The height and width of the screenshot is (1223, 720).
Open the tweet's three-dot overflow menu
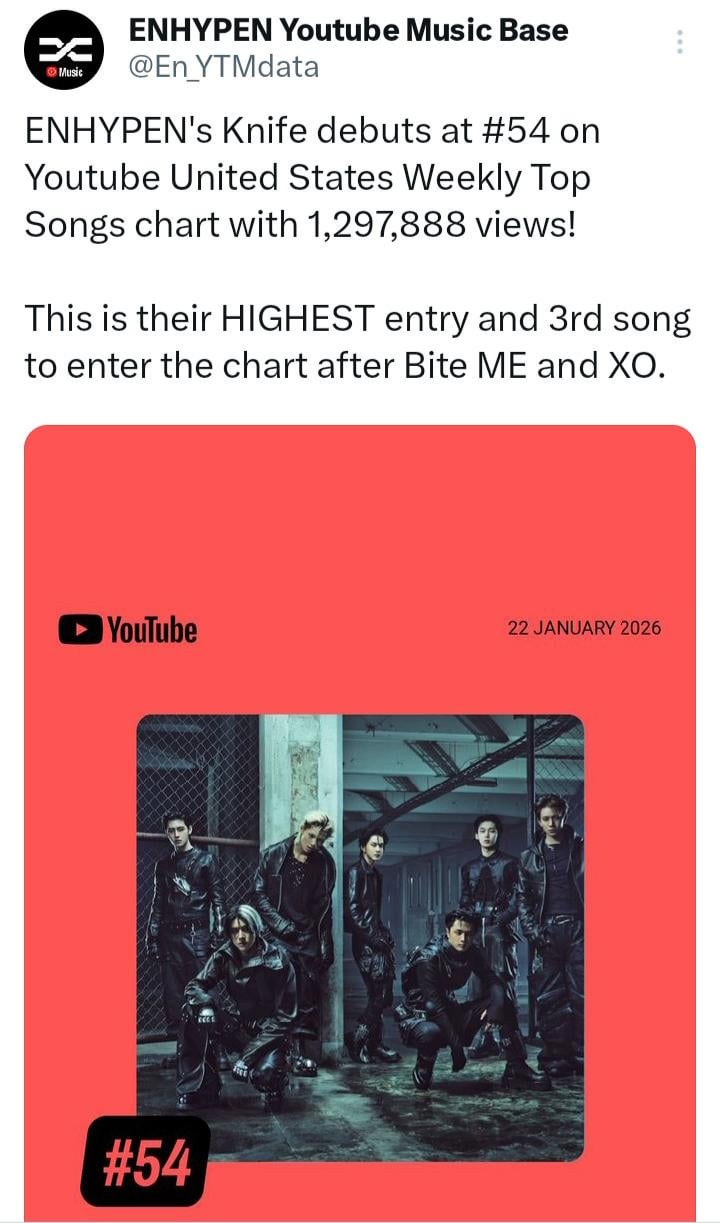click(680, 42)
